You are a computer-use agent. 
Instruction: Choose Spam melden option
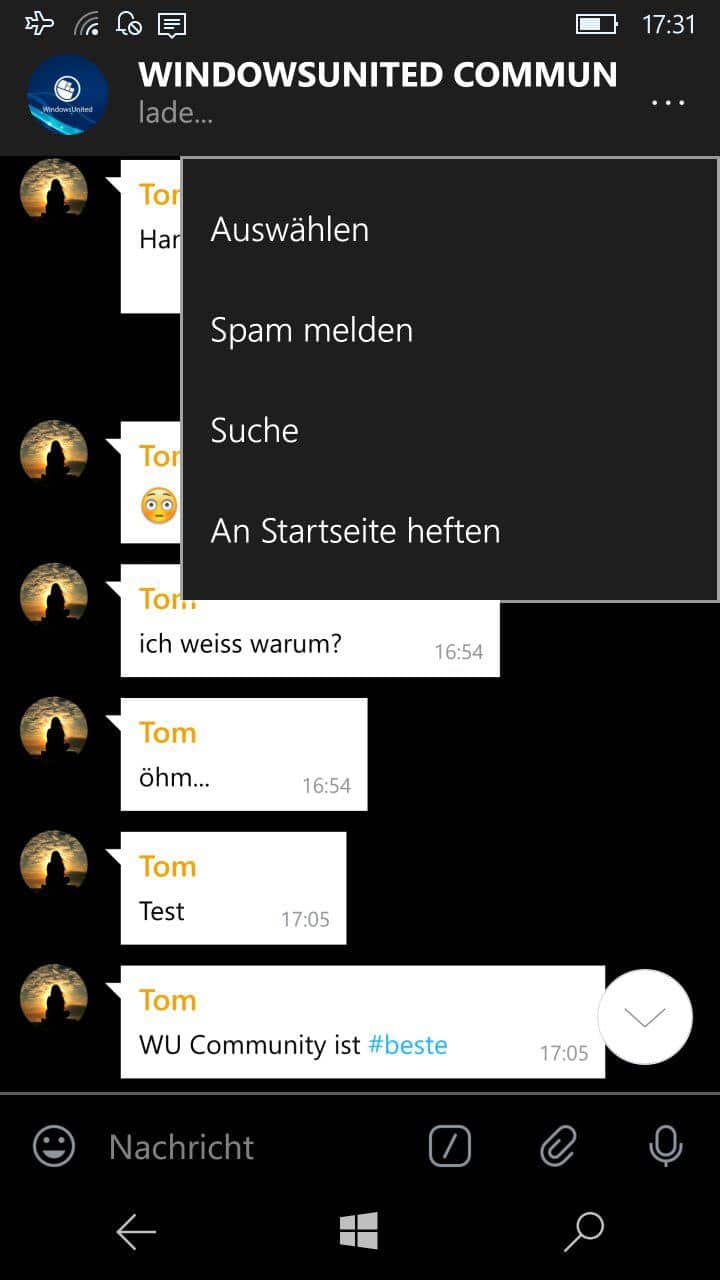click(449, 330)
